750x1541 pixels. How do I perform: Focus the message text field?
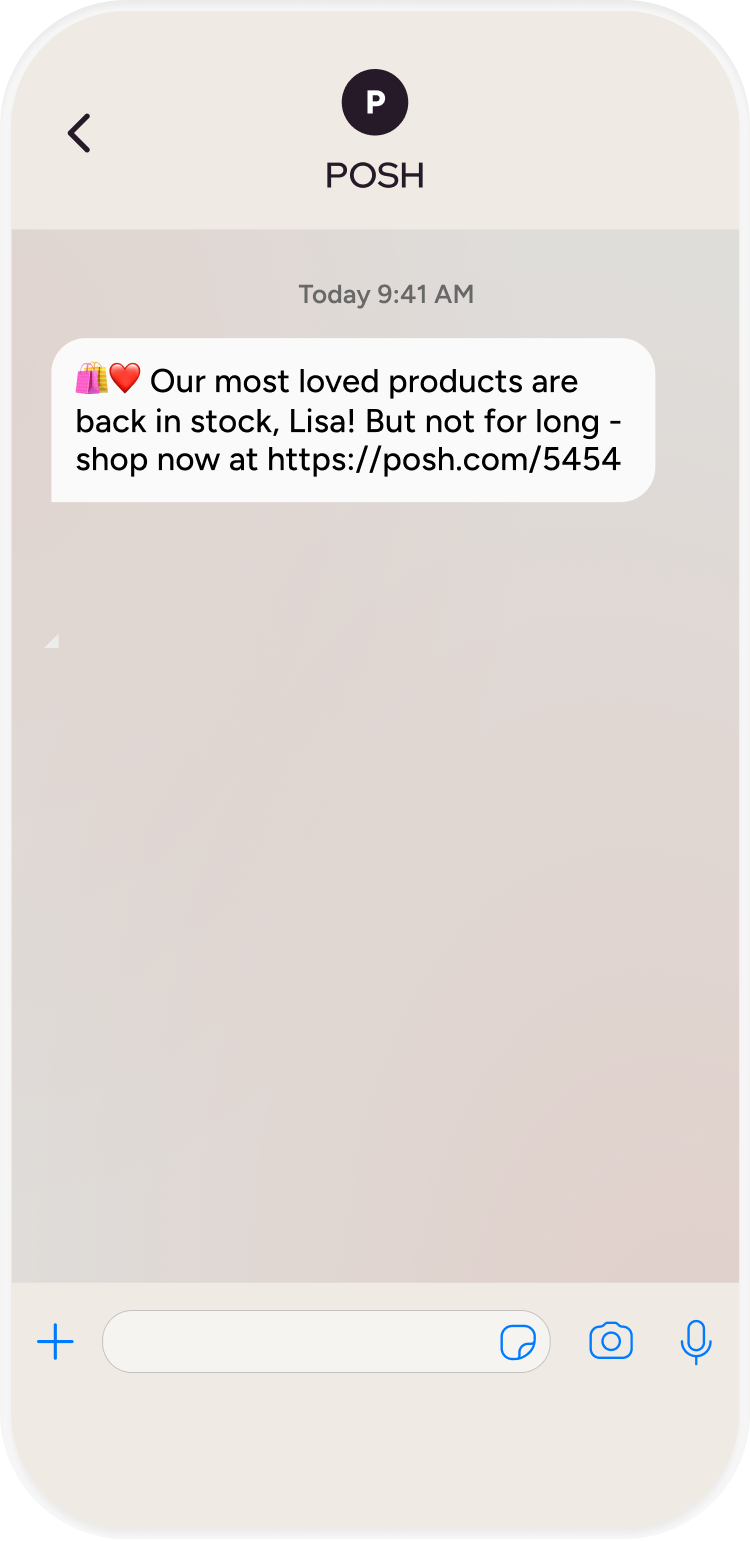point(300,1341)
